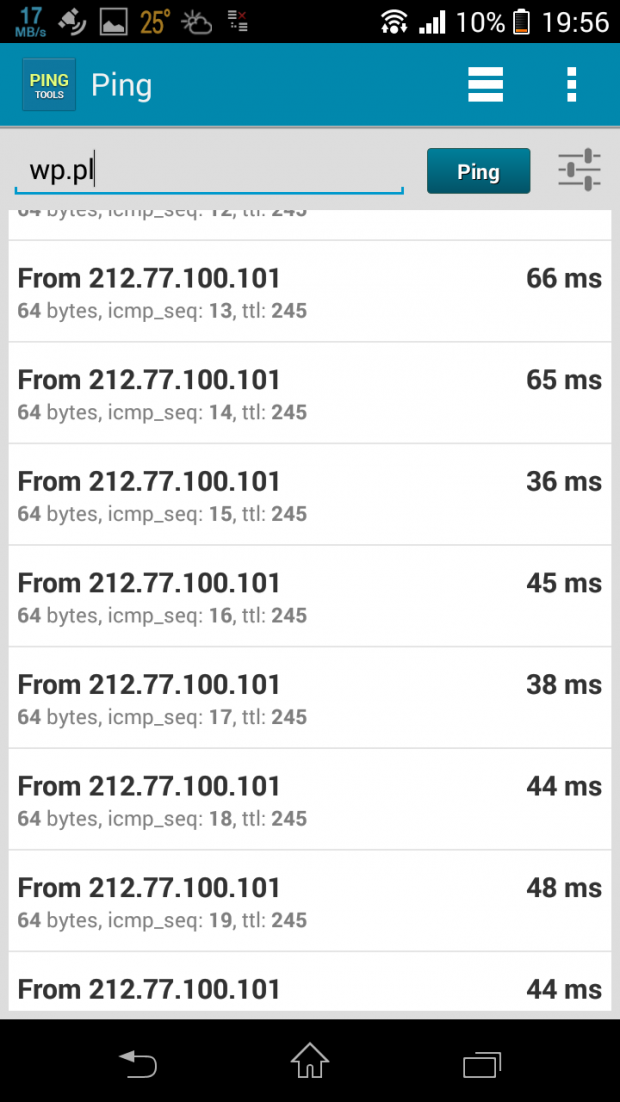Image resolution: width=620 pixels, height=1102 pixels.
Task: Select the ping result with icmp_seq 13
Action: pos(310,292)
